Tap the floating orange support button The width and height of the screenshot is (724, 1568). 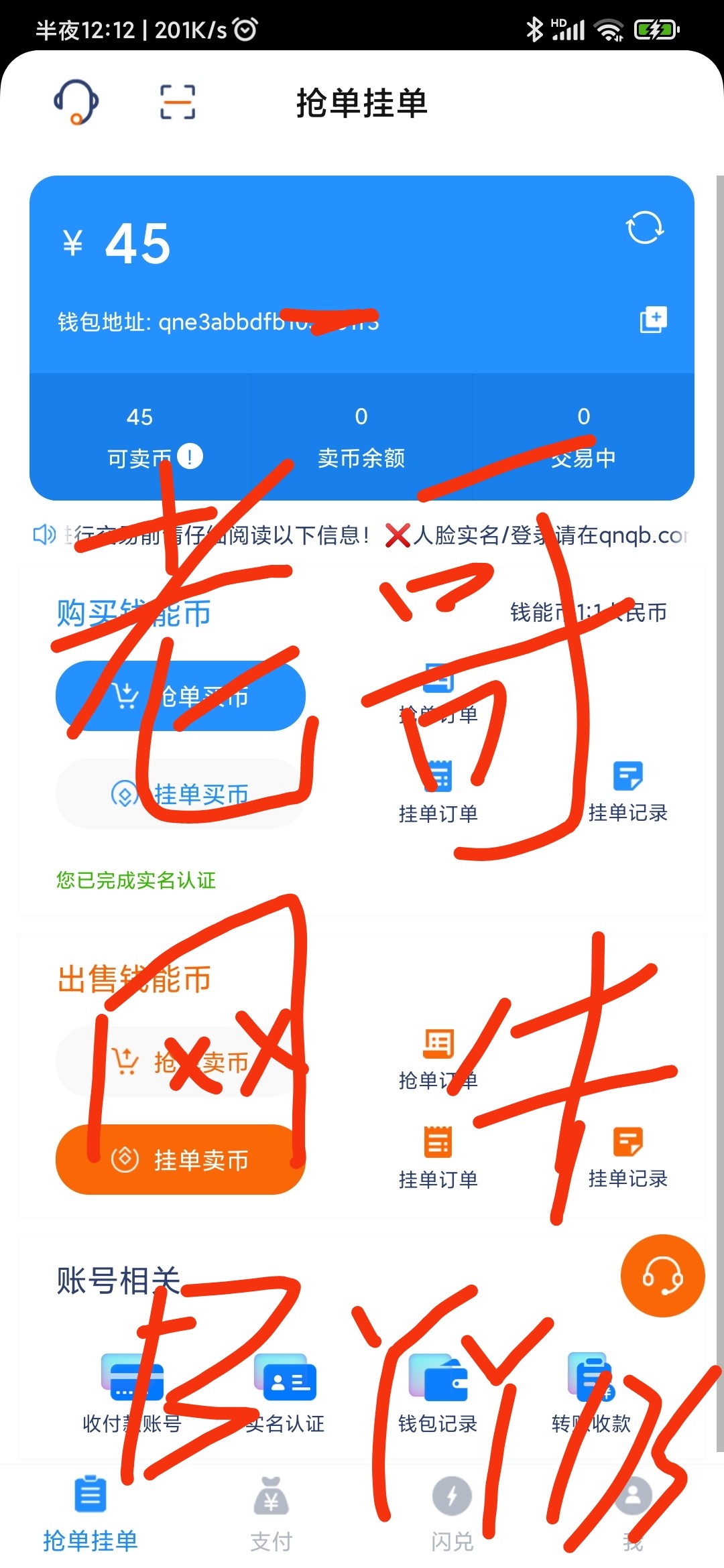point(662,1276)
